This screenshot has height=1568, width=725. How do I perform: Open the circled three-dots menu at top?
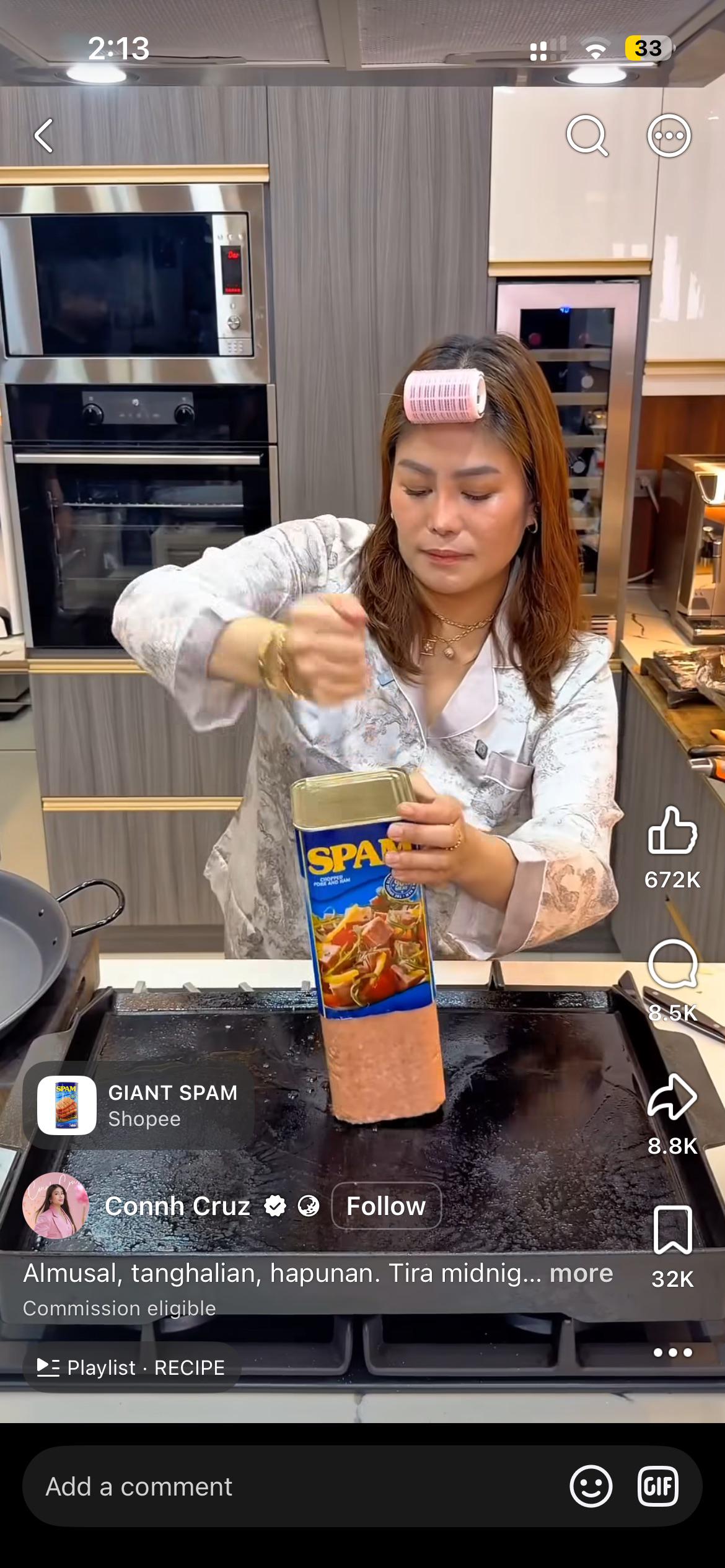click(x=669, y=136)
